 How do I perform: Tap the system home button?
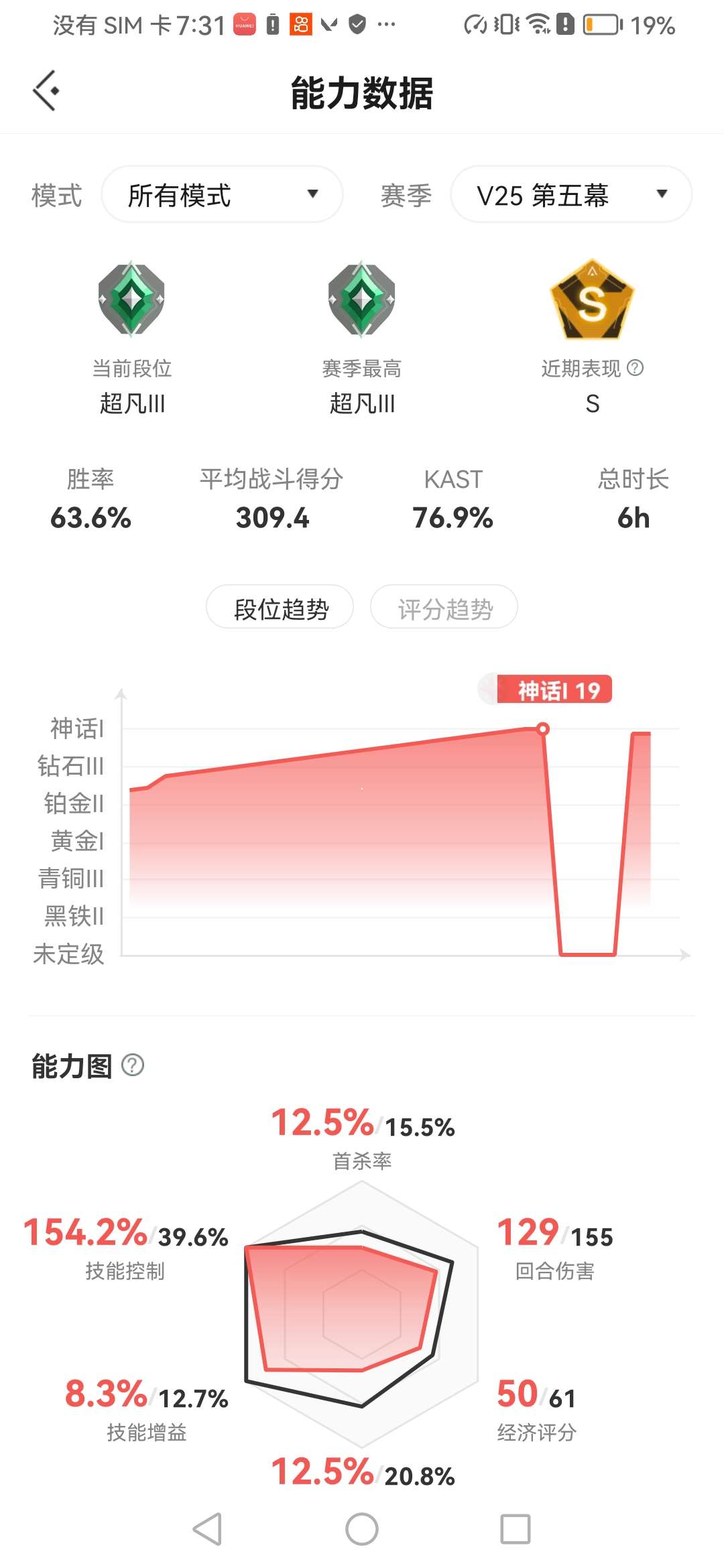[x=362, y=1529]
